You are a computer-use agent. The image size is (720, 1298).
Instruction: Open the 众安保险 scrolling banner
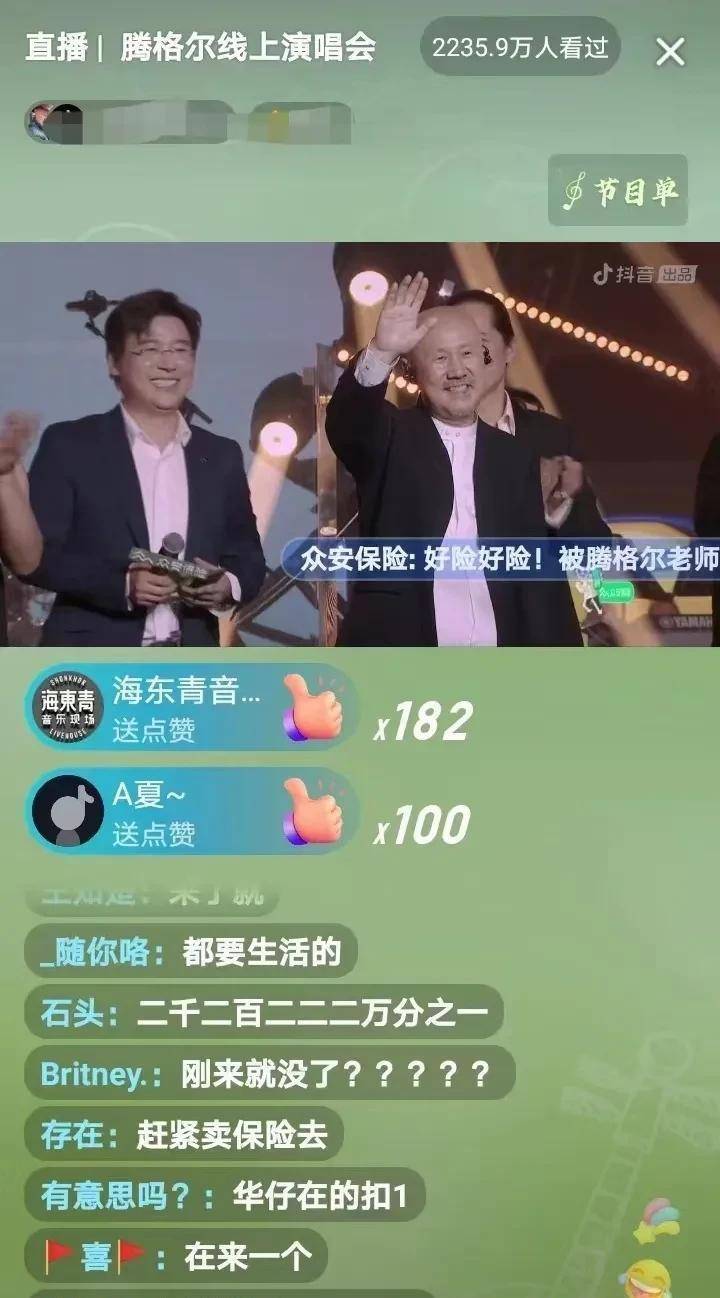(x=500, y=559)
